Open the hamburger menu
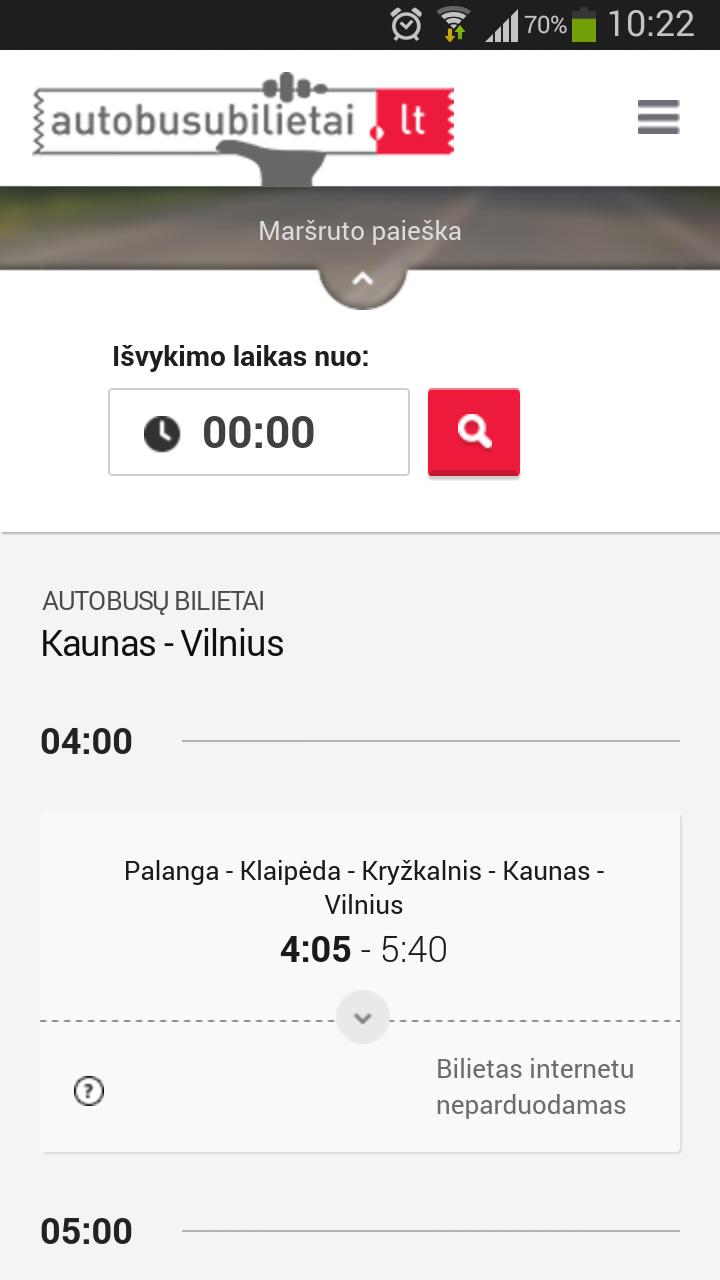Viewport: 720px width, 1280px height. pyautogui.click(x=658, y=118)
